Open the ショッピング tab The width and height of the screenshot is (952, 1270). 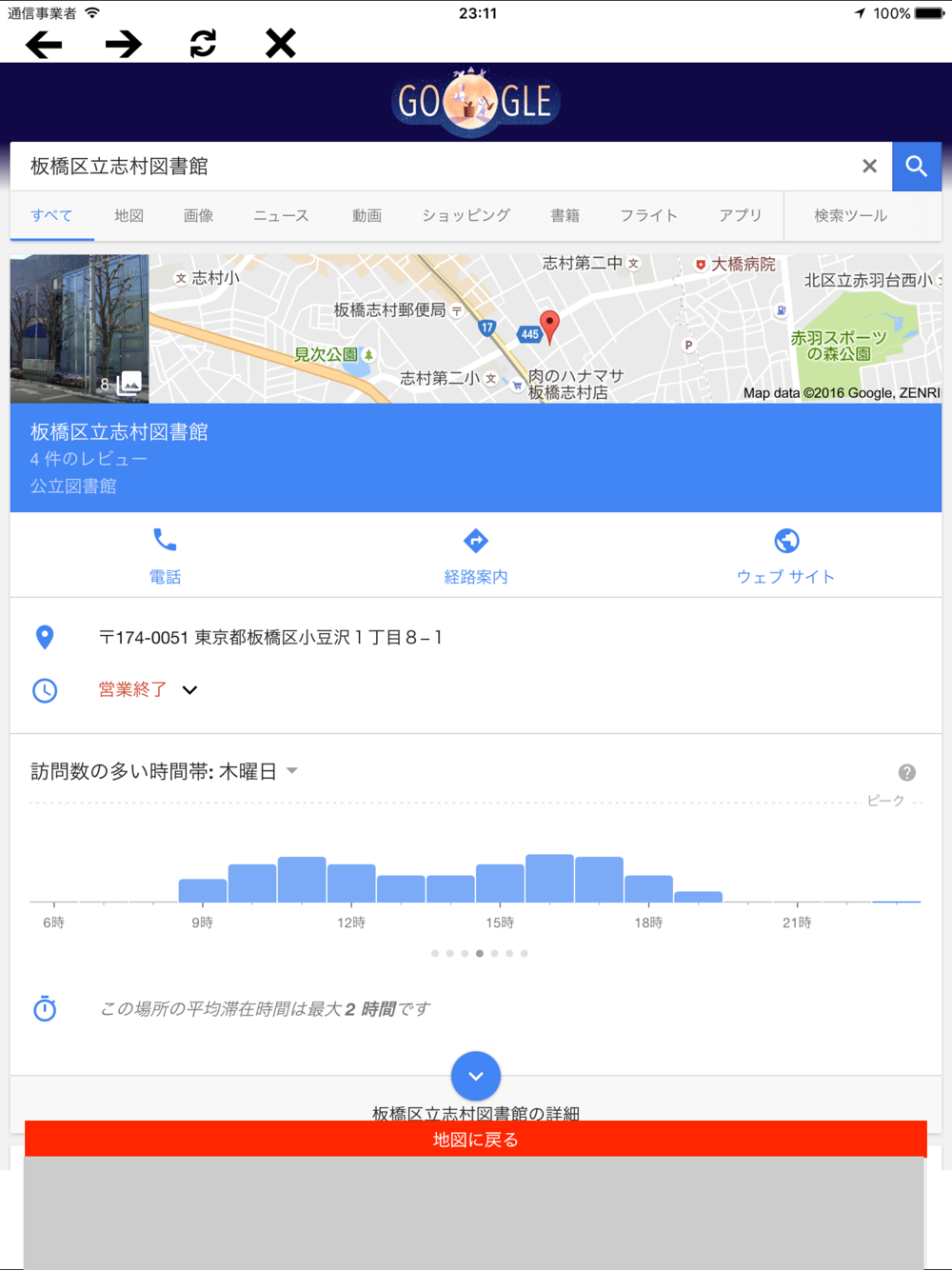pyautogui.click(x=466, y=216)
